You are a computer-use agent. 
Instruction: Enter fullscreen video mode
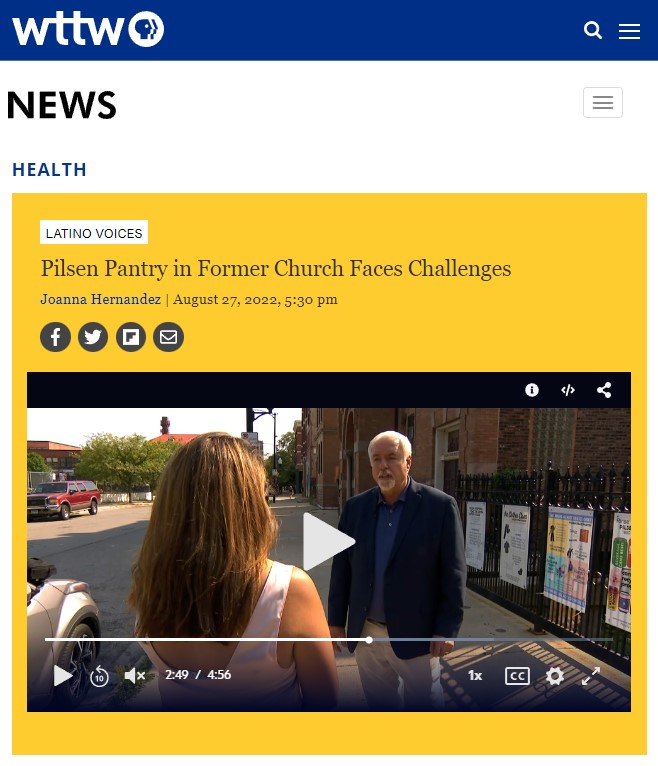point(591,676)
